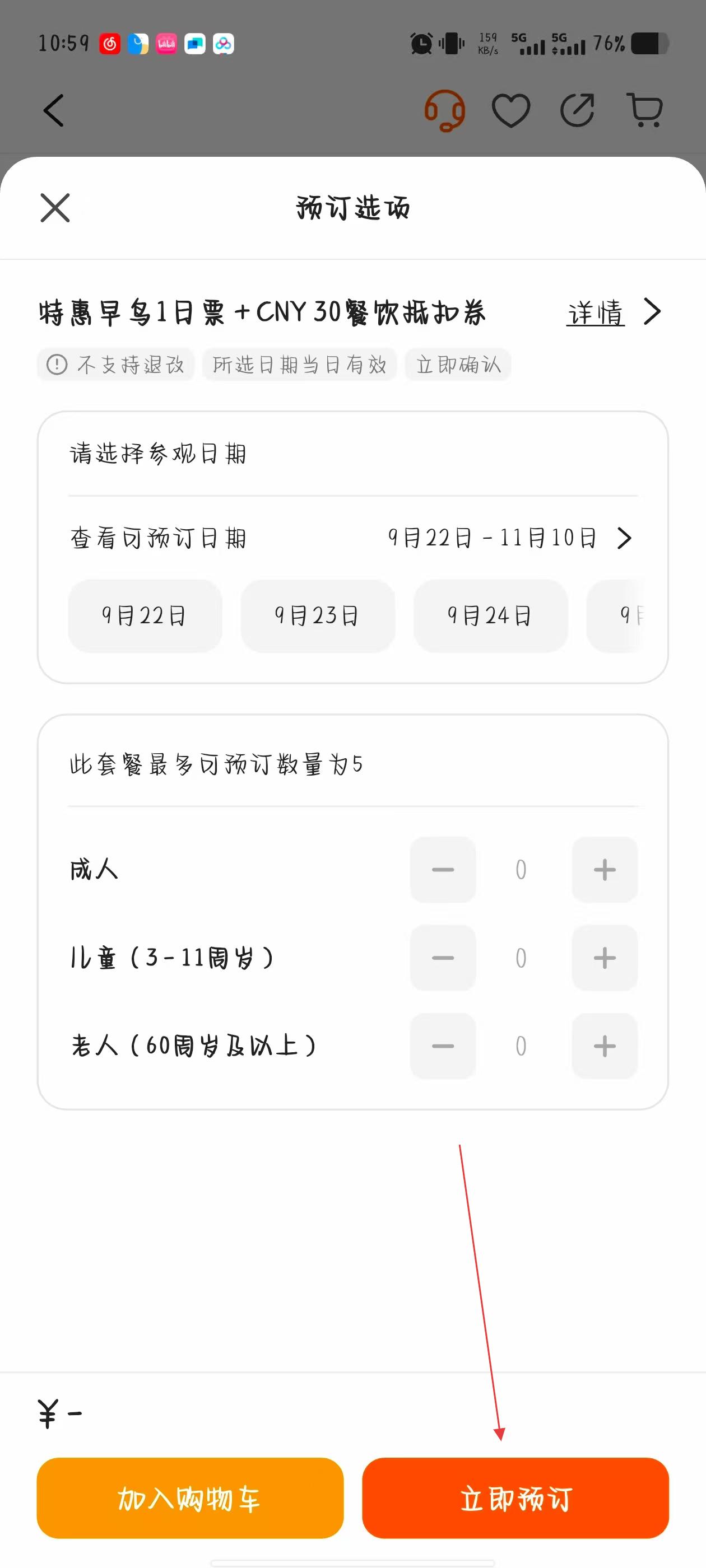The image size is (706, 1568).
Task: Reduce the 儿童（3-11周岁）ticket count
Action: click(x=443, y=958)
